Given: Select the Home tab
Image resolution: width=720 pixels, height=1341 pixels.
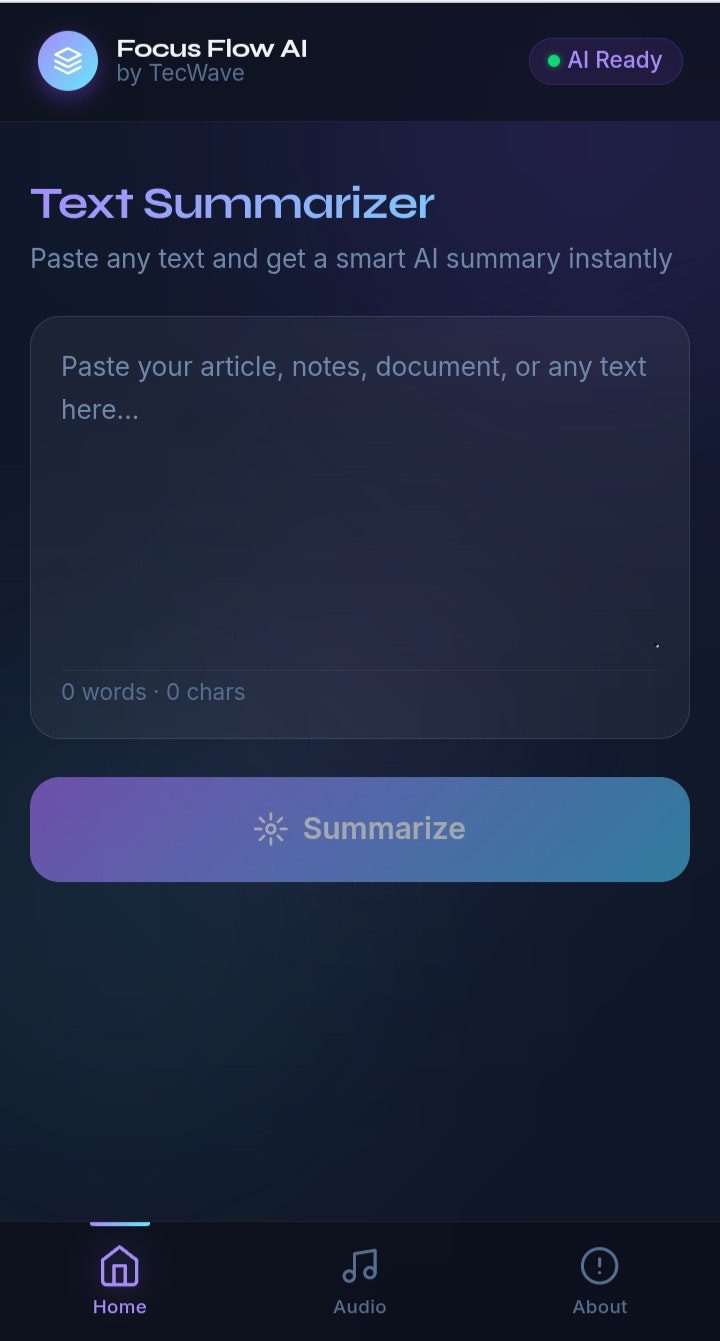Looking at the screenshot, I should tap(120, 1281).
